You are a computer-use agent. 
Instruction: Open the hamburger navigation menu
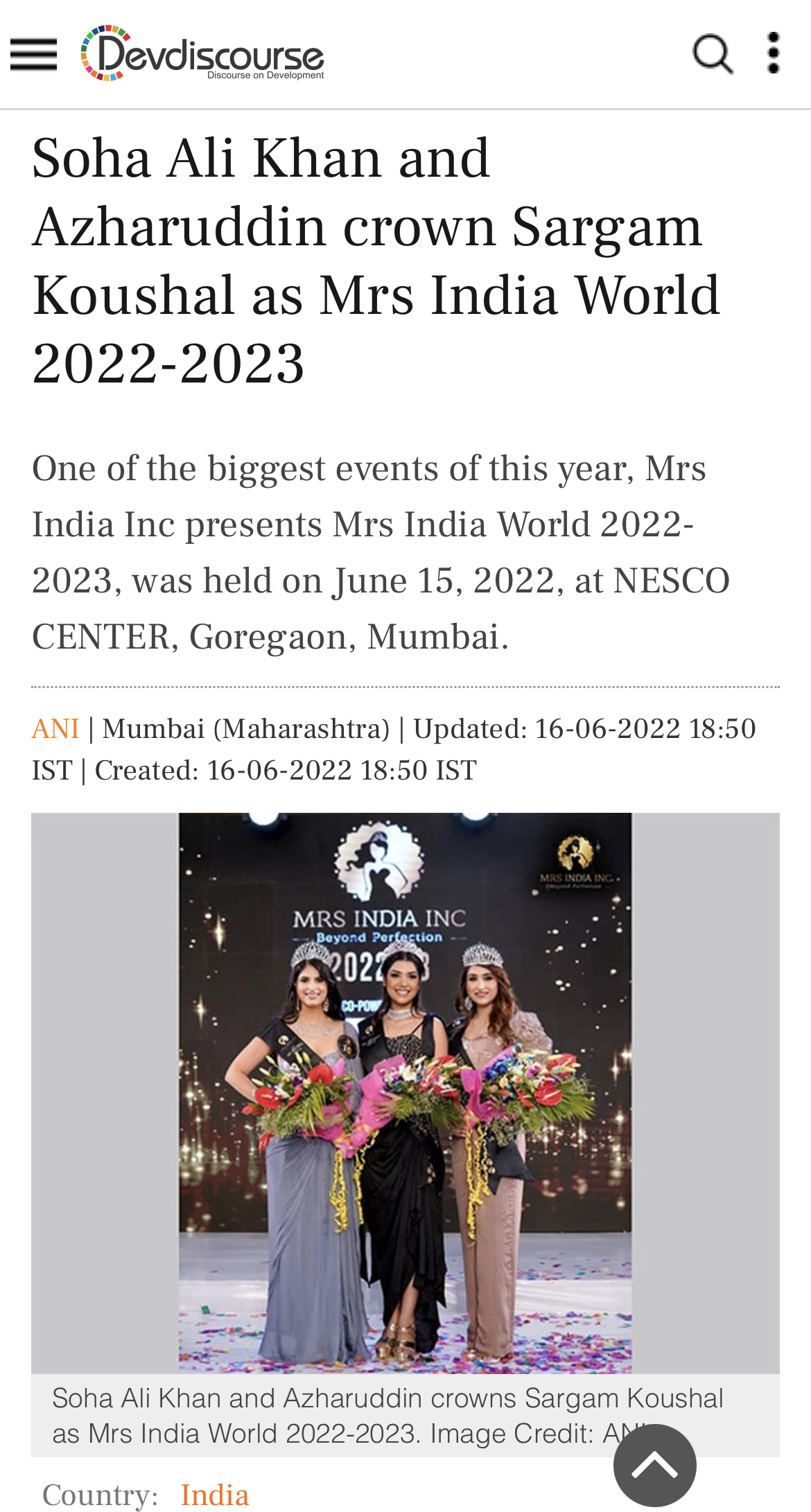click(33, 54)
